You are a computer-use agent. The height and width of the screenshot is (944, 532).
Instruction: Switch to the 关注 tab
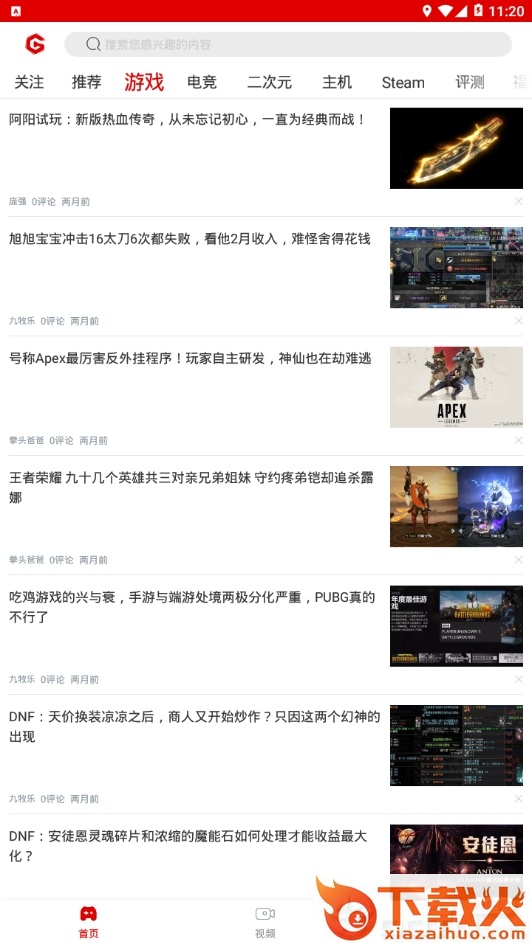point(29,82)
